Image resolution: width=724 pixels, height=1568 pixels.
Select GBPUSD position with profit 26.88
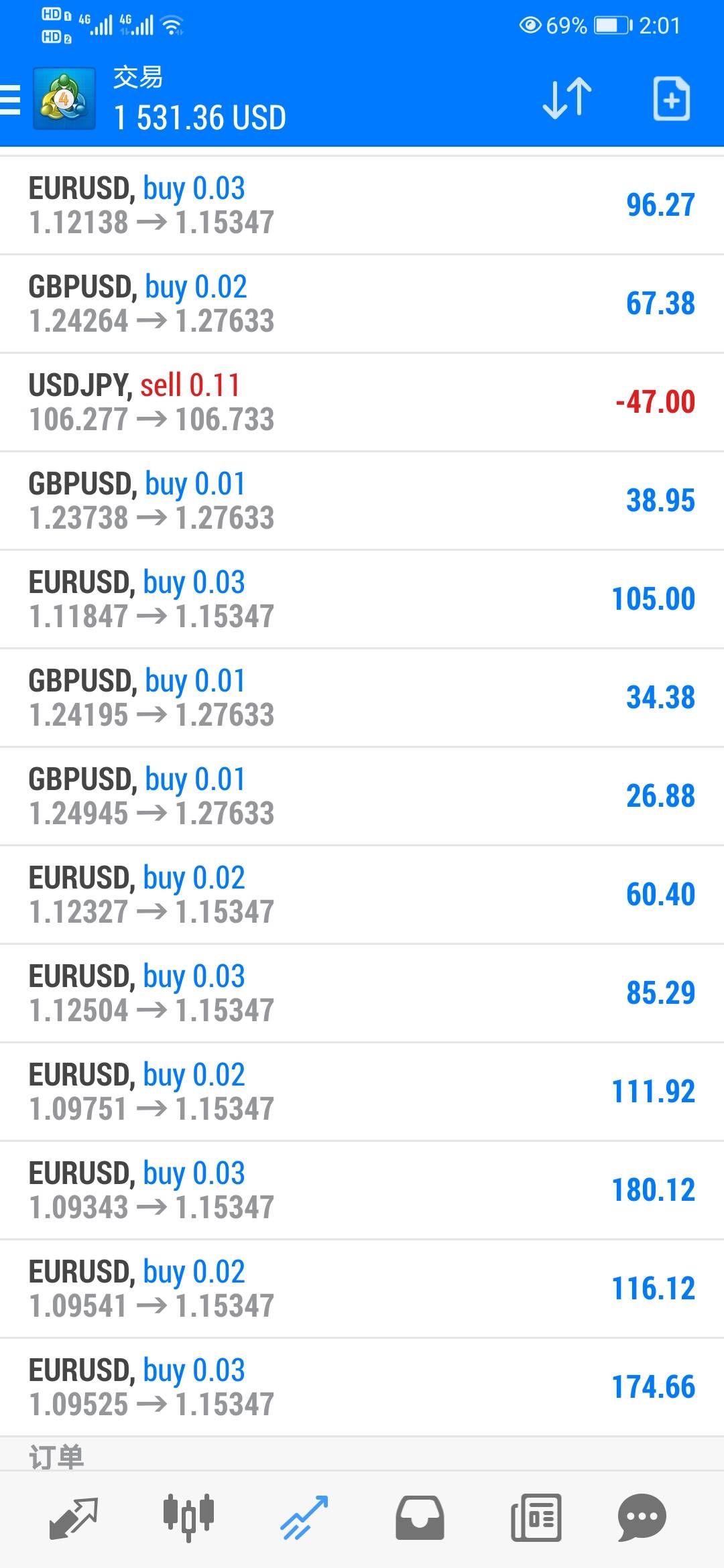[x=362, y=796]
